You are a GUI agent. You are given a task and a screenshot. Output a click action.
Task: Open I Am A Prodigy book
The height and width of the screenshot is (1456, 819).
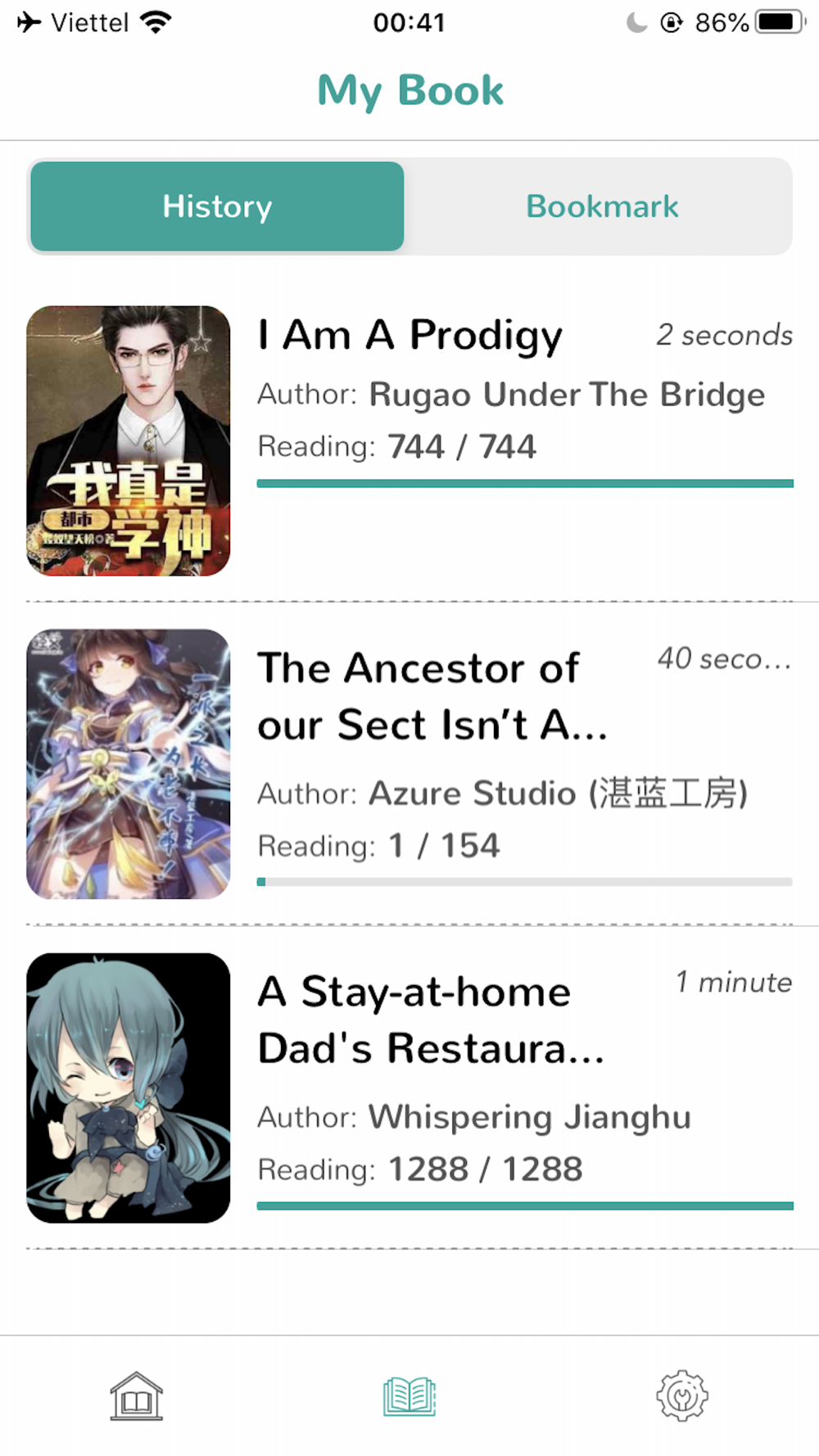point(409,441)
